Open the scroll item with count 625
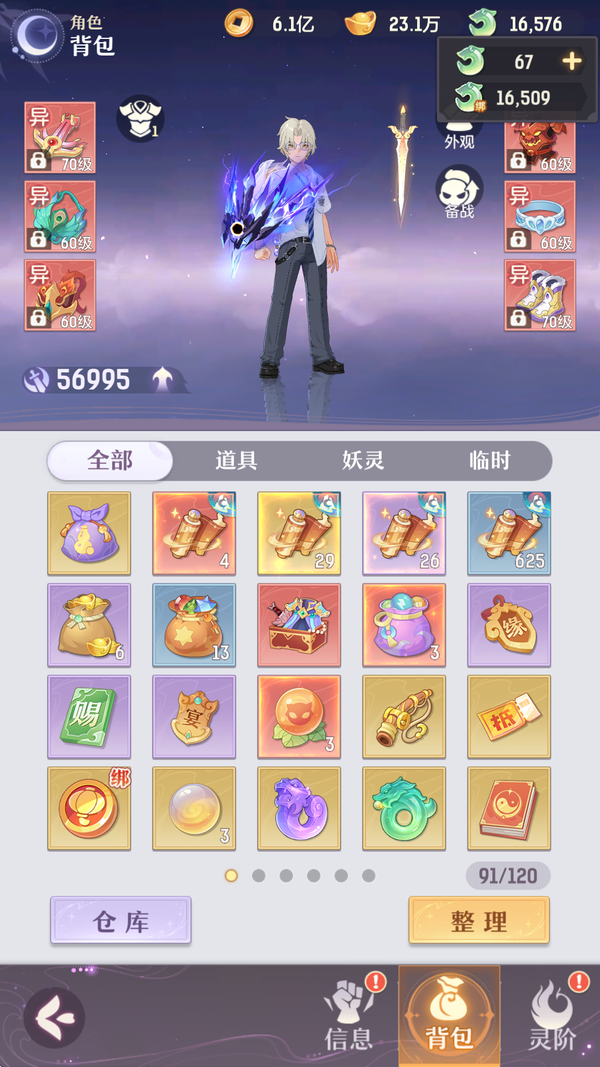 tap(509, 532)
